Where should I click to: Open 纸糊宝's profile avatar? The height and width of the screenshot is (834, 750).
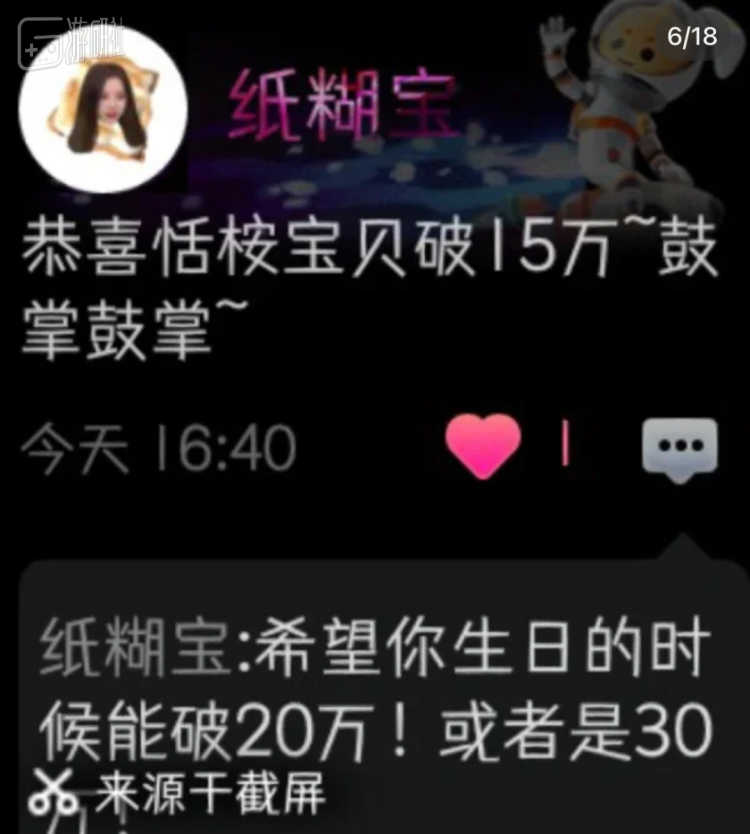(103, 108)
